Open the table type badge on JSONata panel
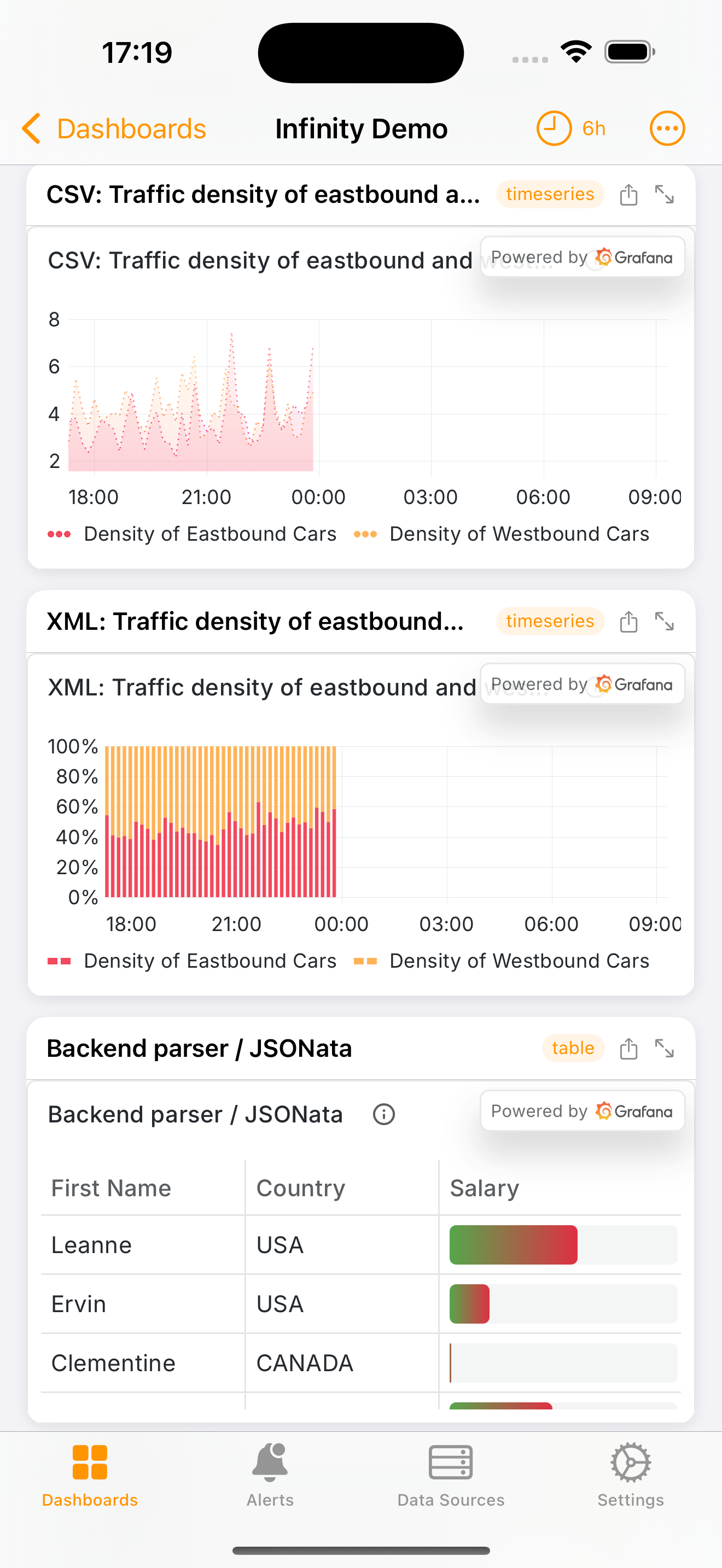The image size is (722, 1568). [573, 1048]
